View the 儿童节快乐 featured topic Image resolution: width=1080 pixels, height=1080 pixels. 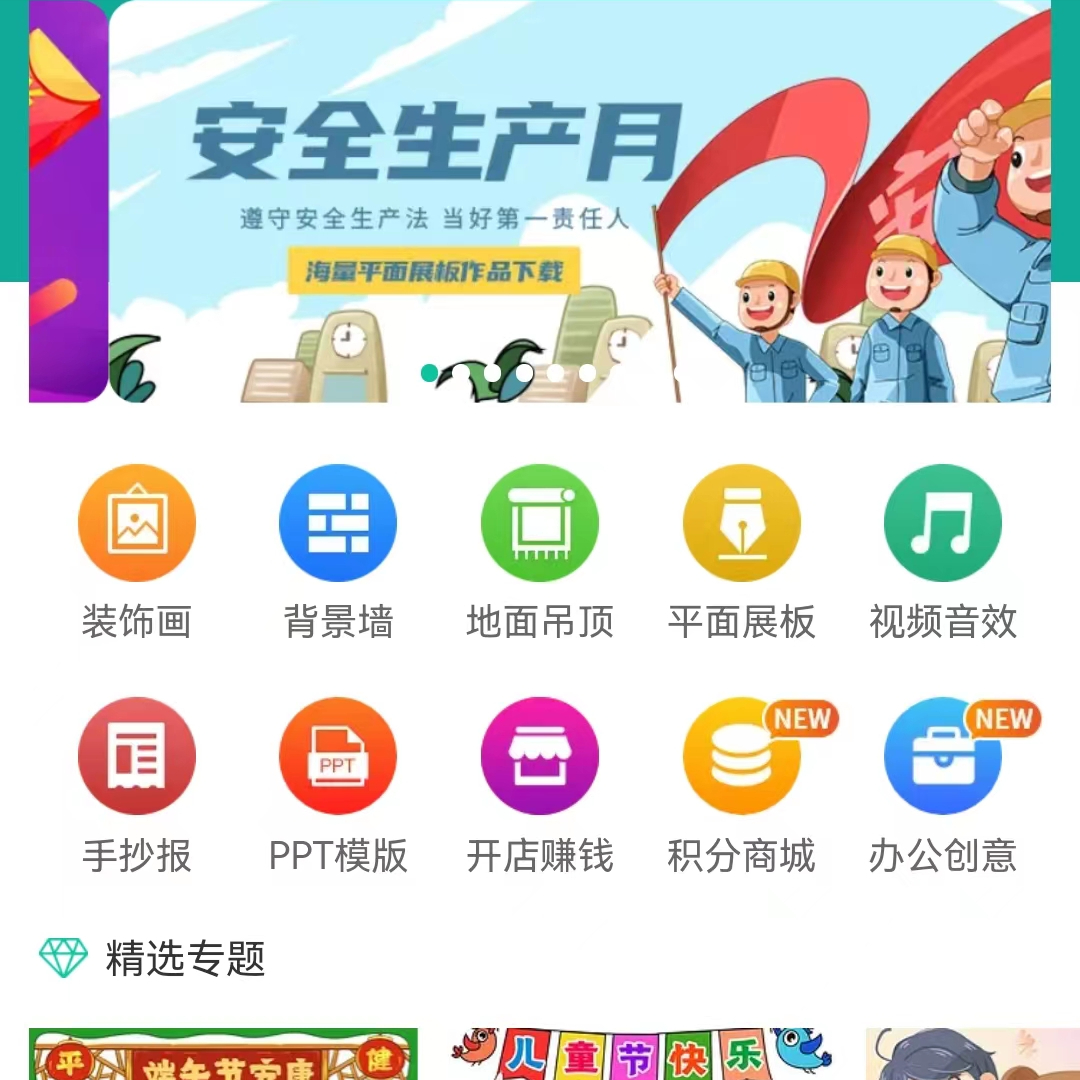pyautogui.click(x=640, y=1055)
